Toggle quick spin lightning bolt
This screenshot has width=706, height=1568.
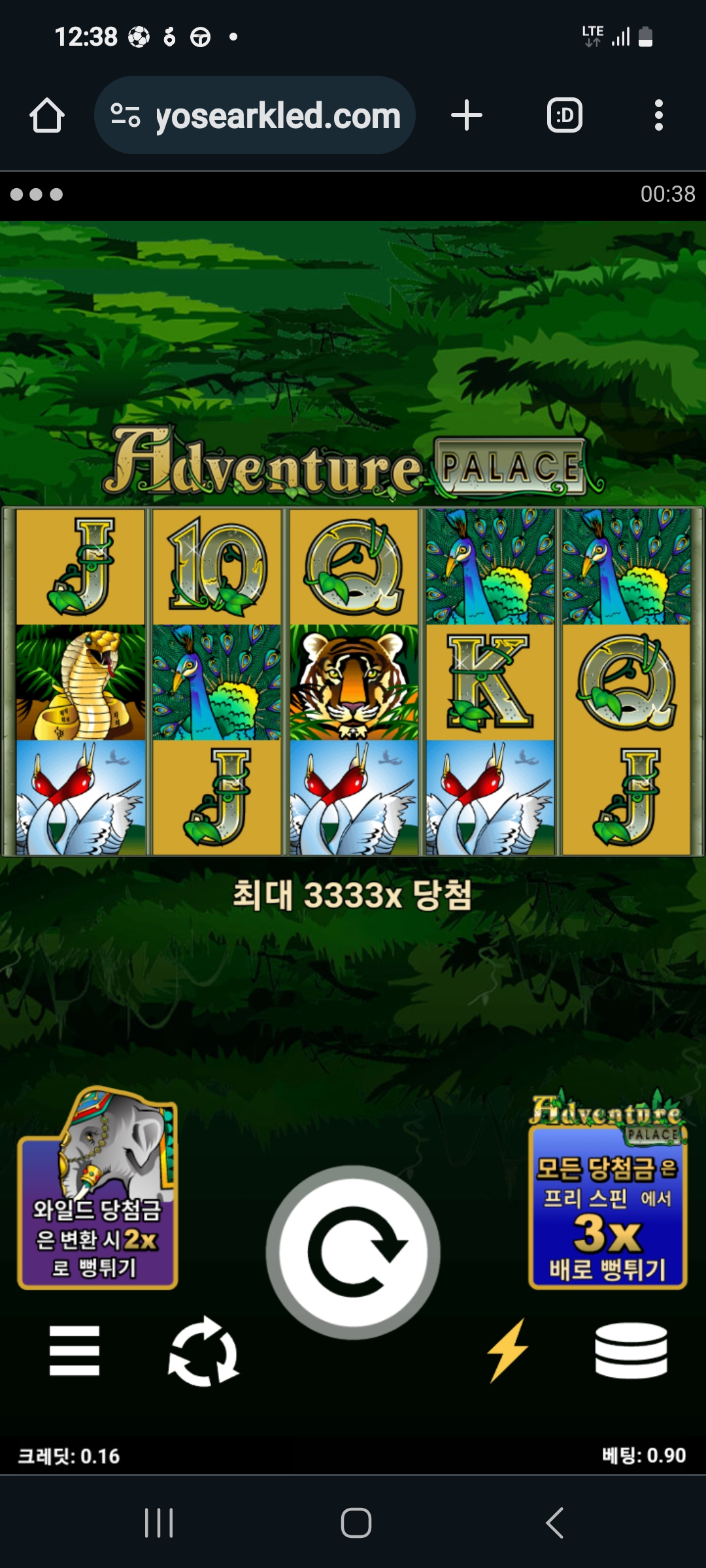point(508,1350)
